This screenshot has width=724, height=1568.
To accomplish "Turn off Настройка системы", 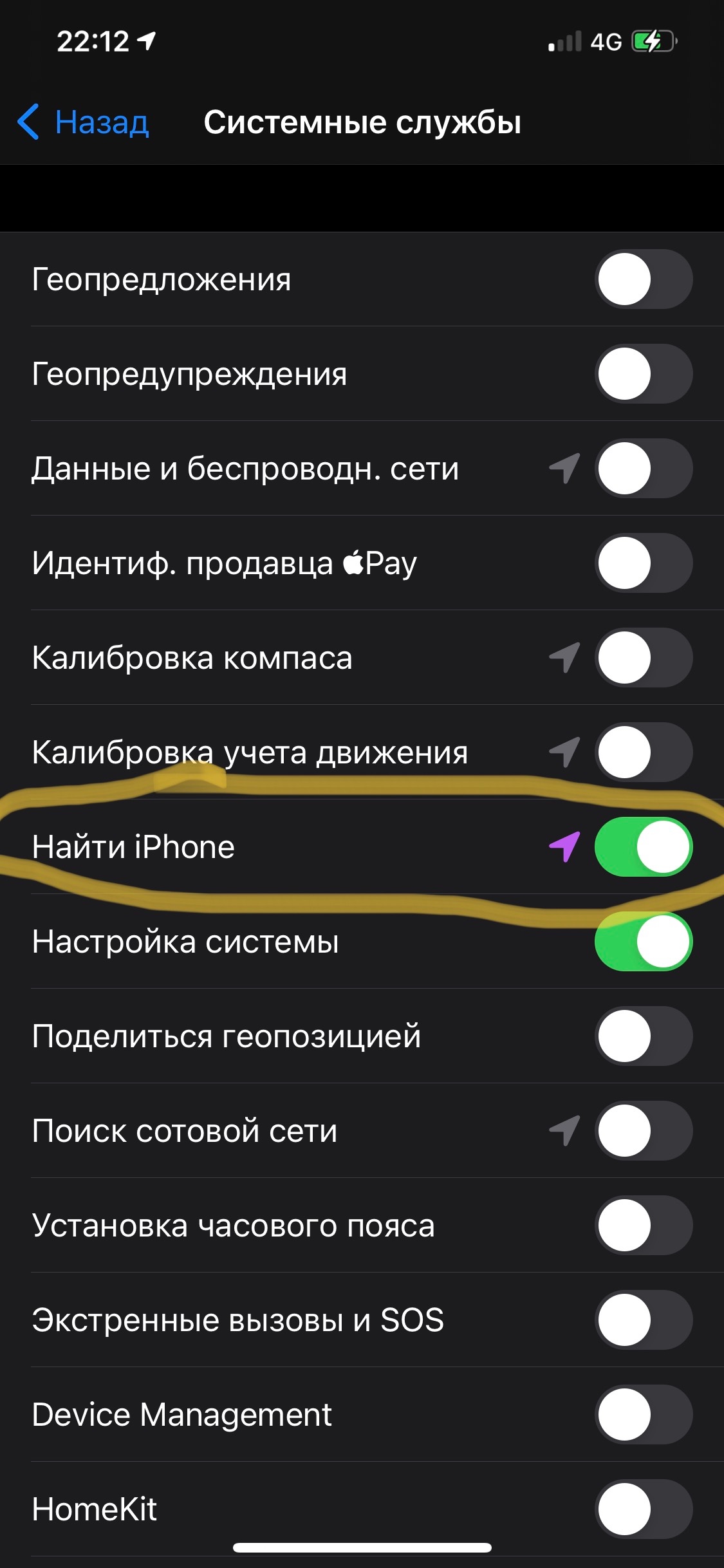I will click(x=643, y=942).
